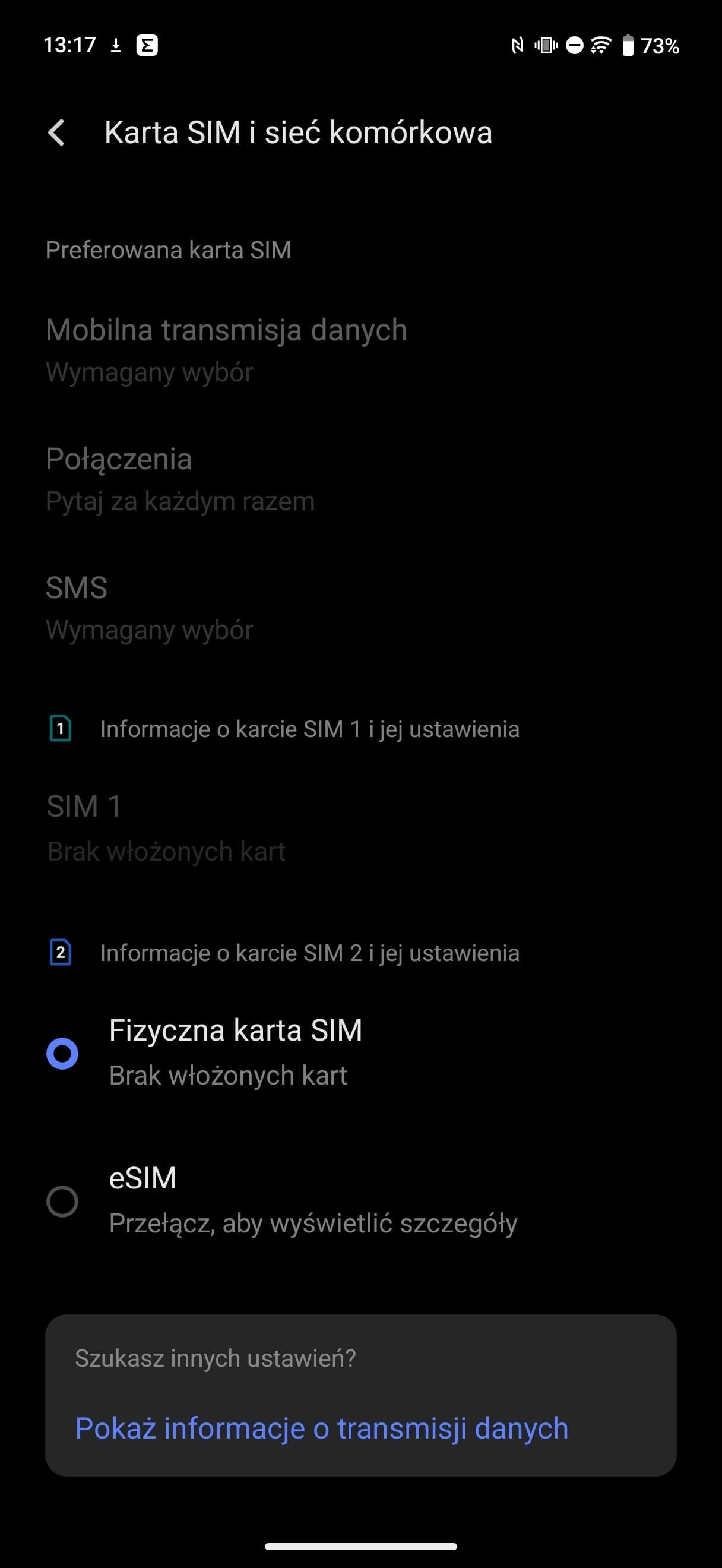Select the Fizyczna karta SIM option
The image size is (722, 1568).
click(x=360, y=1053)
